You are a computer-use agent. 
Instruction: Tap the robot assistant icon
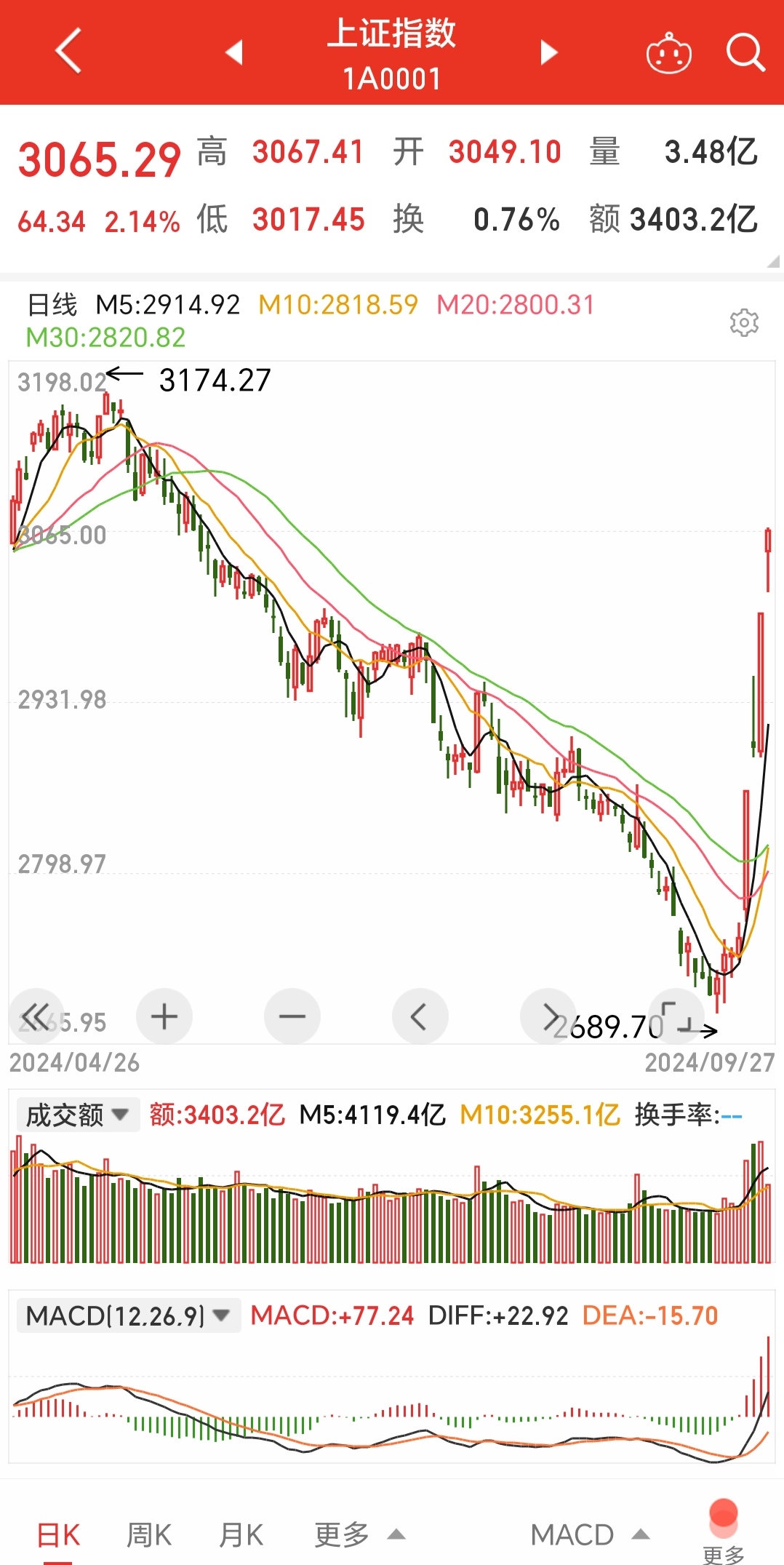point(668,52)
